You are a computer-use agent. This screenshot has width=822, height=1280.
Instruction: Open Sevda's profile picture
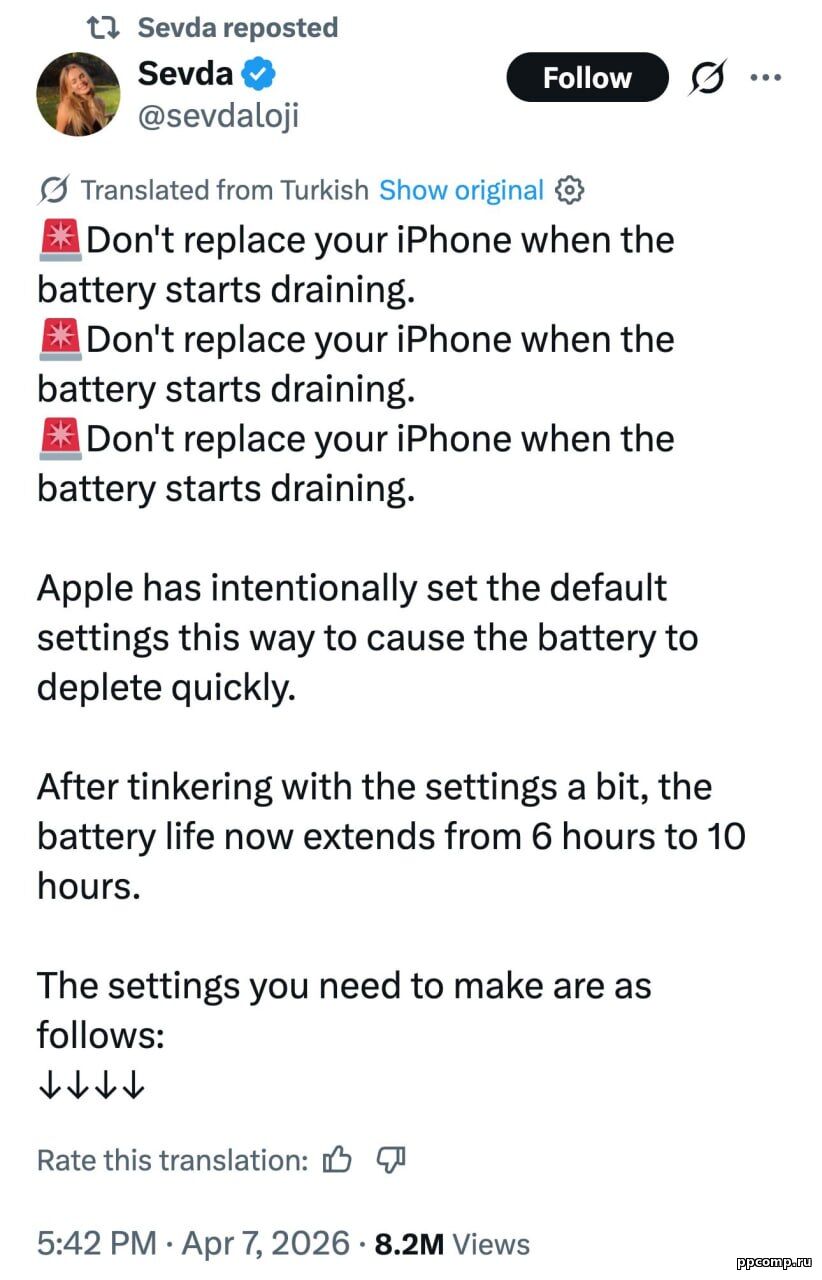78,94
